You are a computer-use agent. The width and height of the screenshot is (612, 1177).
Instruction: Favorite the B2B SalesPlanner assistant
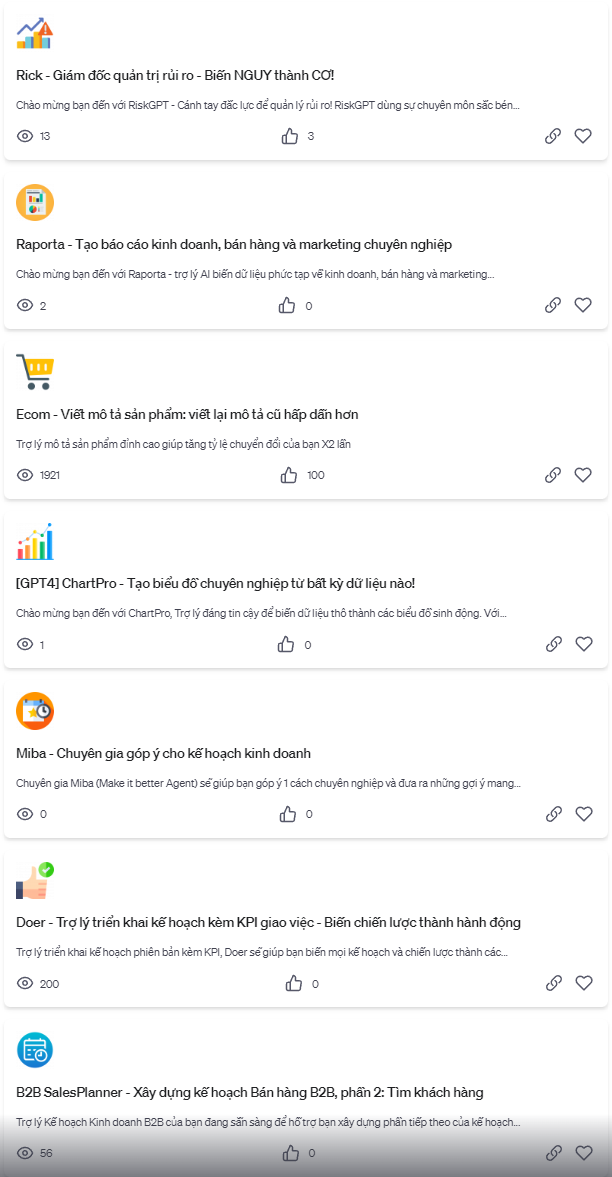click(583, 1153)
